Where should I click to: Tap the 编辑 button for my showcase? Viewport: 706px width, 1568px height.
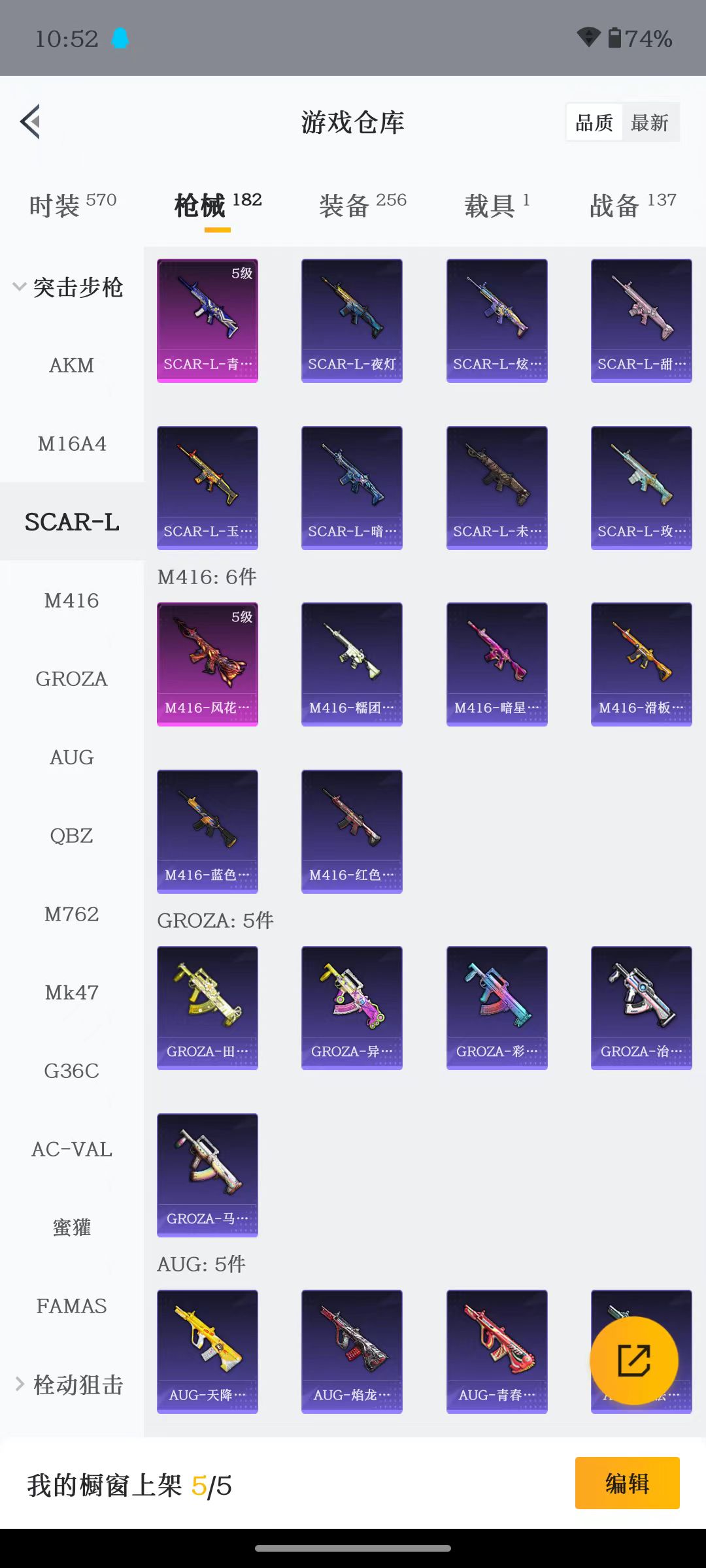628,1483
